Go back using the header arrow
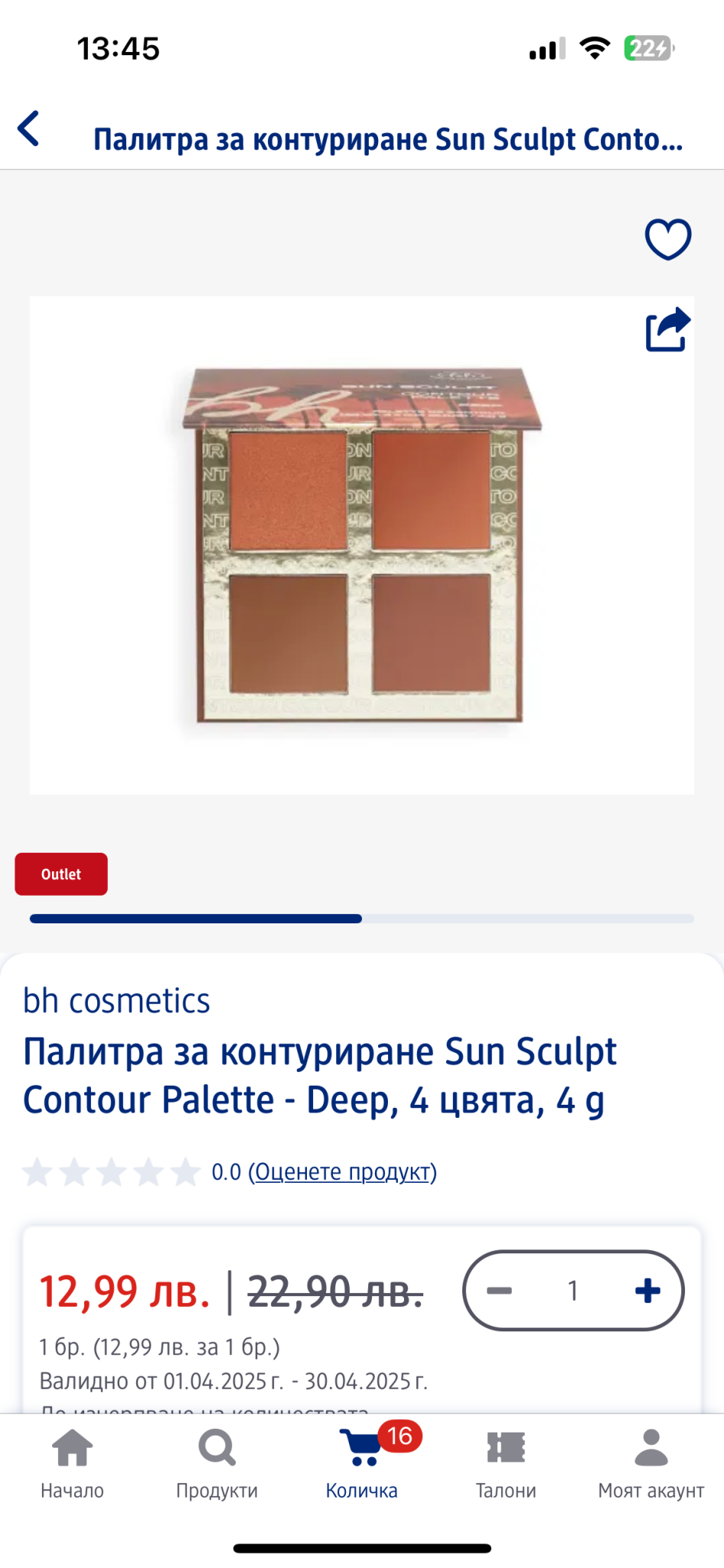The width and height of the screenshot is (724, 1568). pos(29,129)
